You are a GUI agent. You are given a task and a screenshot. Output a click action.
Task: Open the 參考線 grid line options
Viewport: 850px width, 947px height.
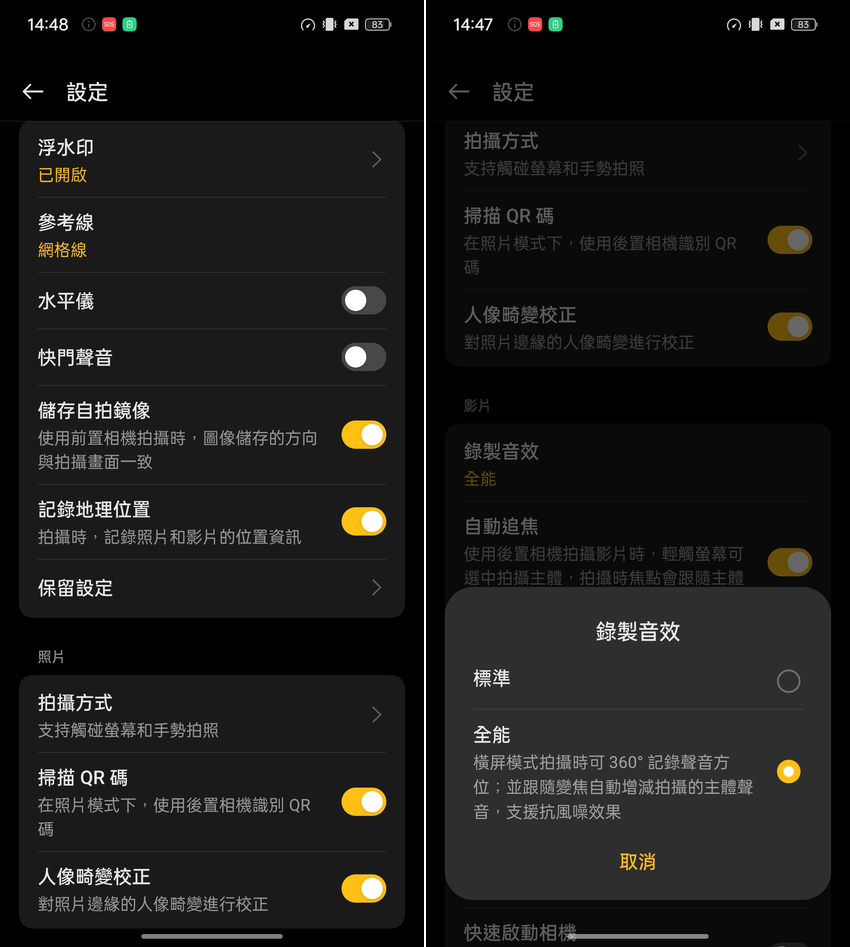click(x=210, y=235)
